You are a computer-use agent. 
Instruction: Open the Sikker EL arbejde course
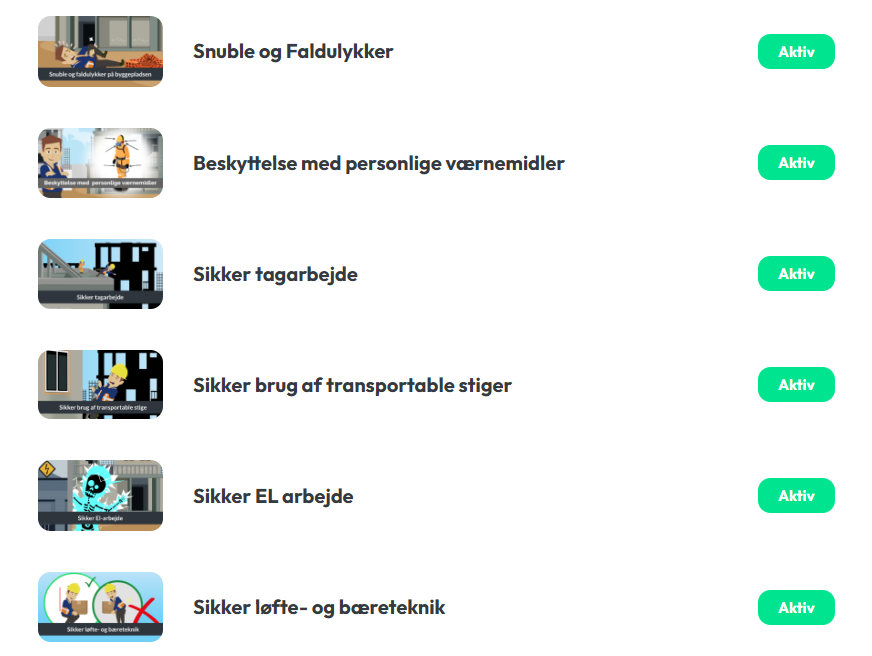(273, 496)
